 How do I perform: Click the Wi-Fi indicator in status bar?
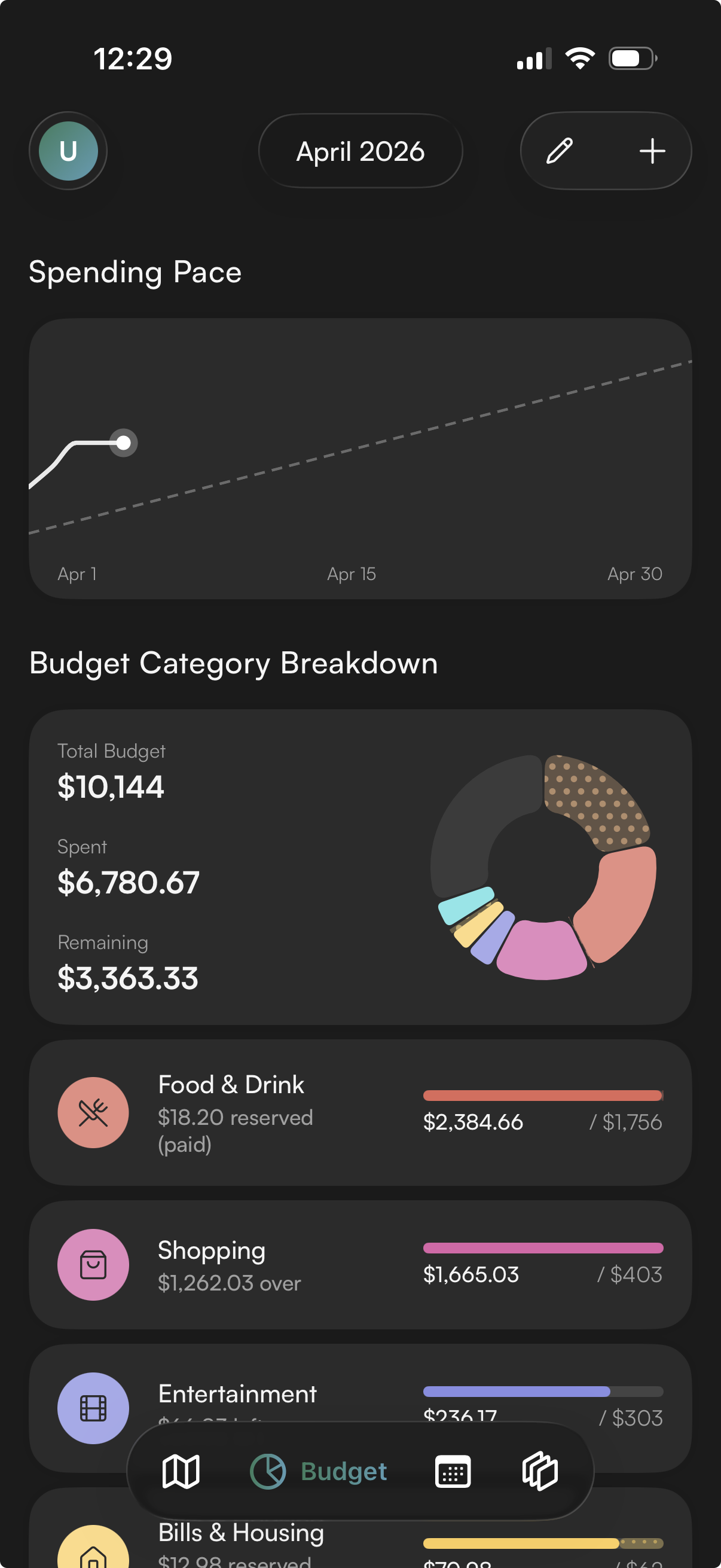point(579,57)
